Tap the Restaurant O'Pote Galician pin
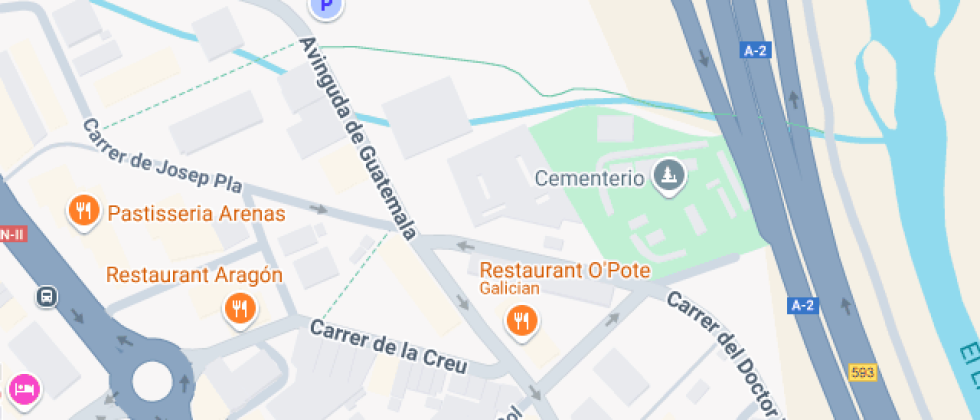Screen dimensions: 980x420 pyautogui.click(x=521, y=322)
